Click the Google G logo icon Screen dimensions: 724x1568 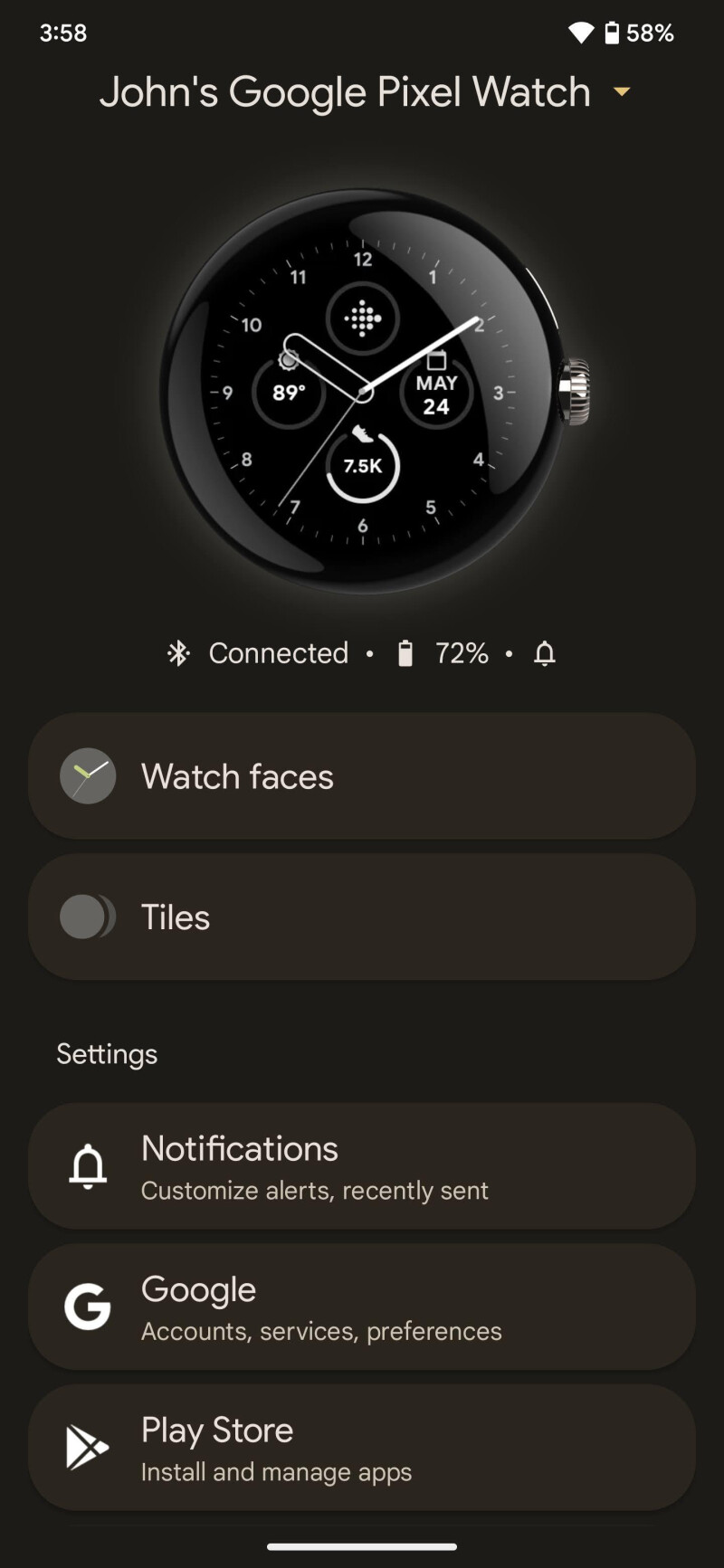click(x=88, y=1307)
